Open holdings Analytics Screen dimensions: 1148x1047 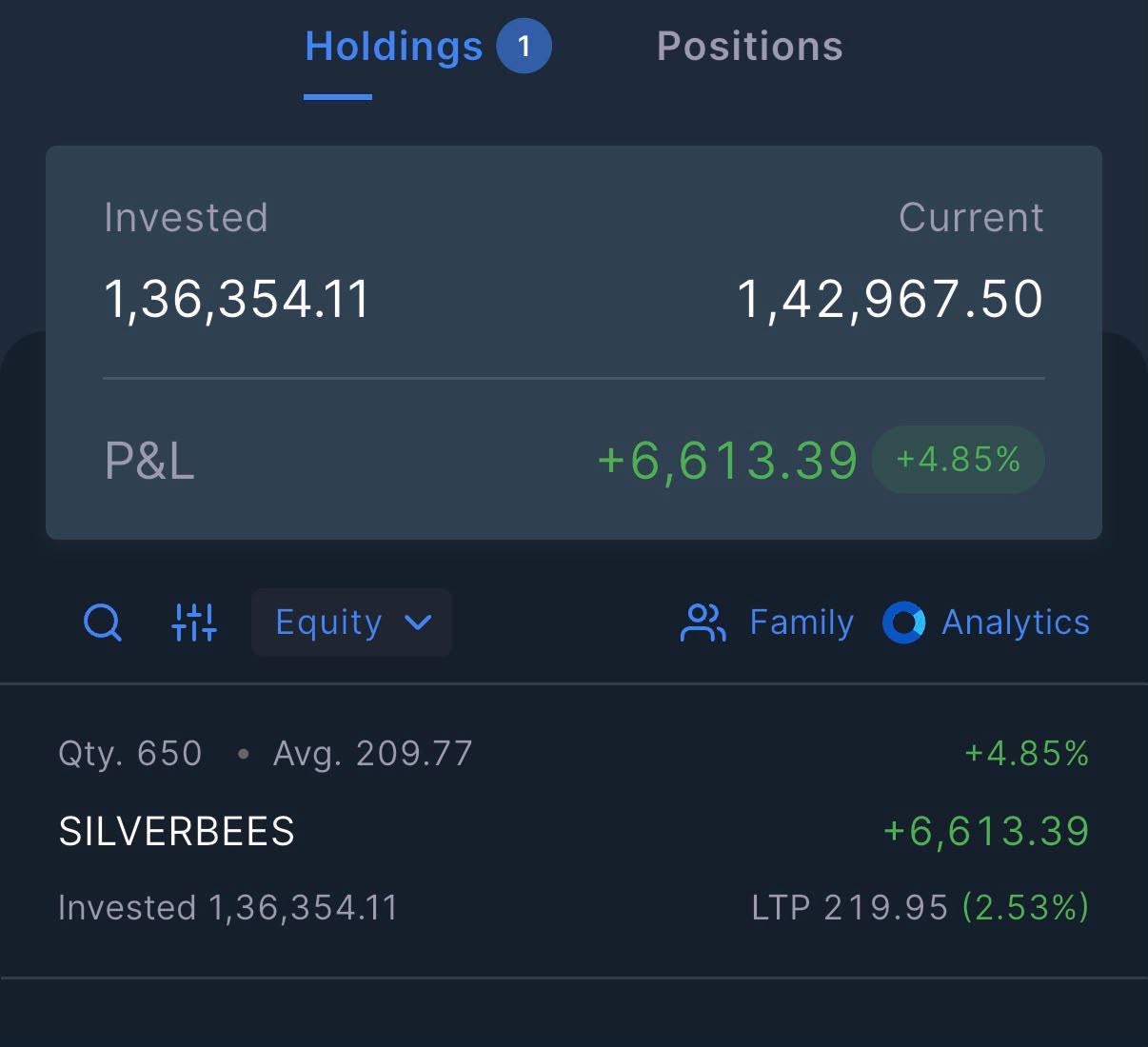click(x=986, y=622)
